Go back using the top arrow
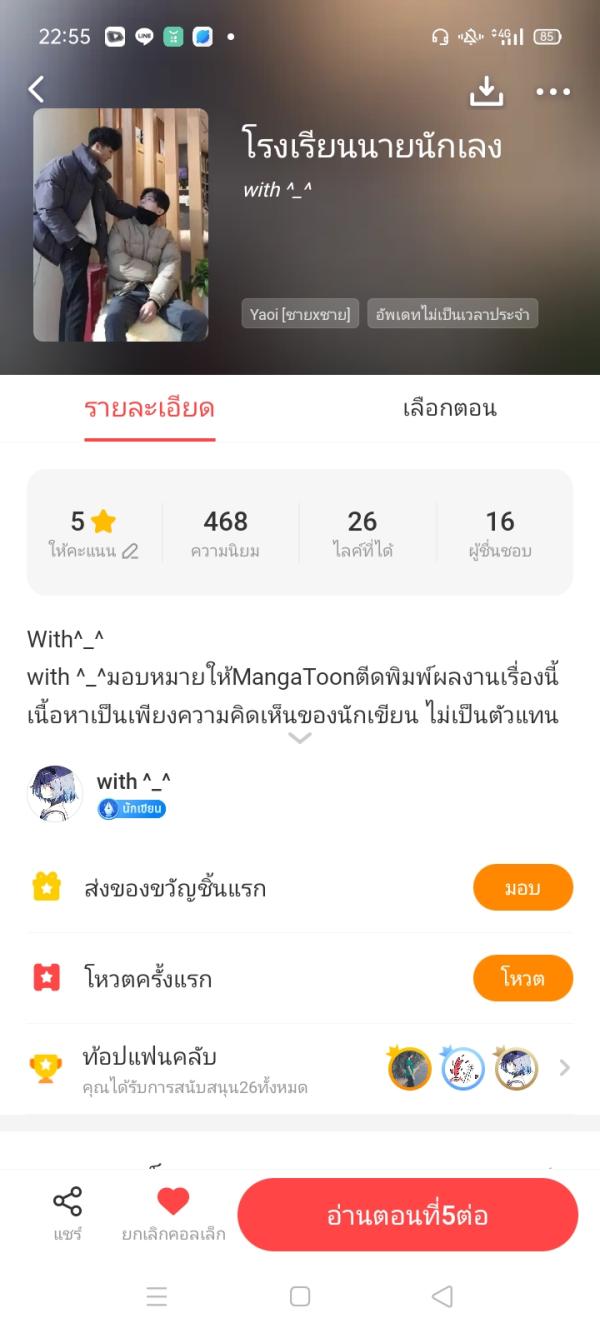Screen dimensions: 600x1333 point(37,90)
